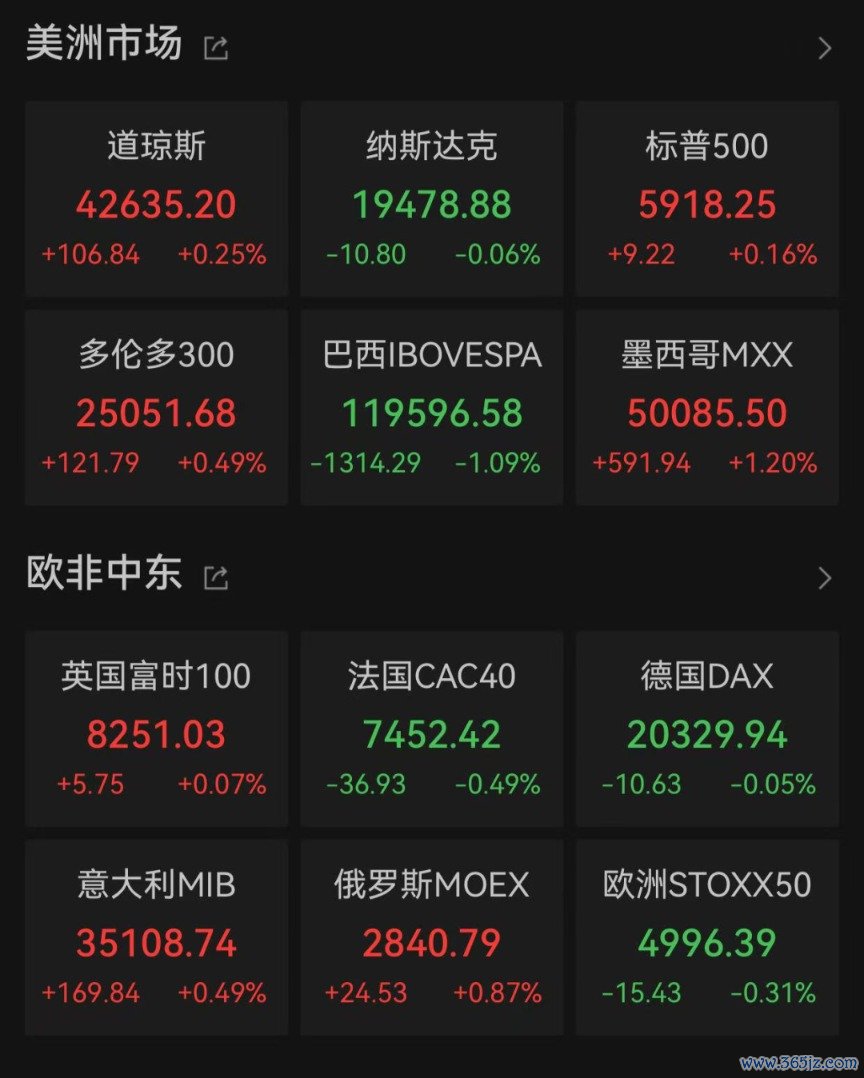View the 标普500 index details
864x1078 pixels.
707,198
